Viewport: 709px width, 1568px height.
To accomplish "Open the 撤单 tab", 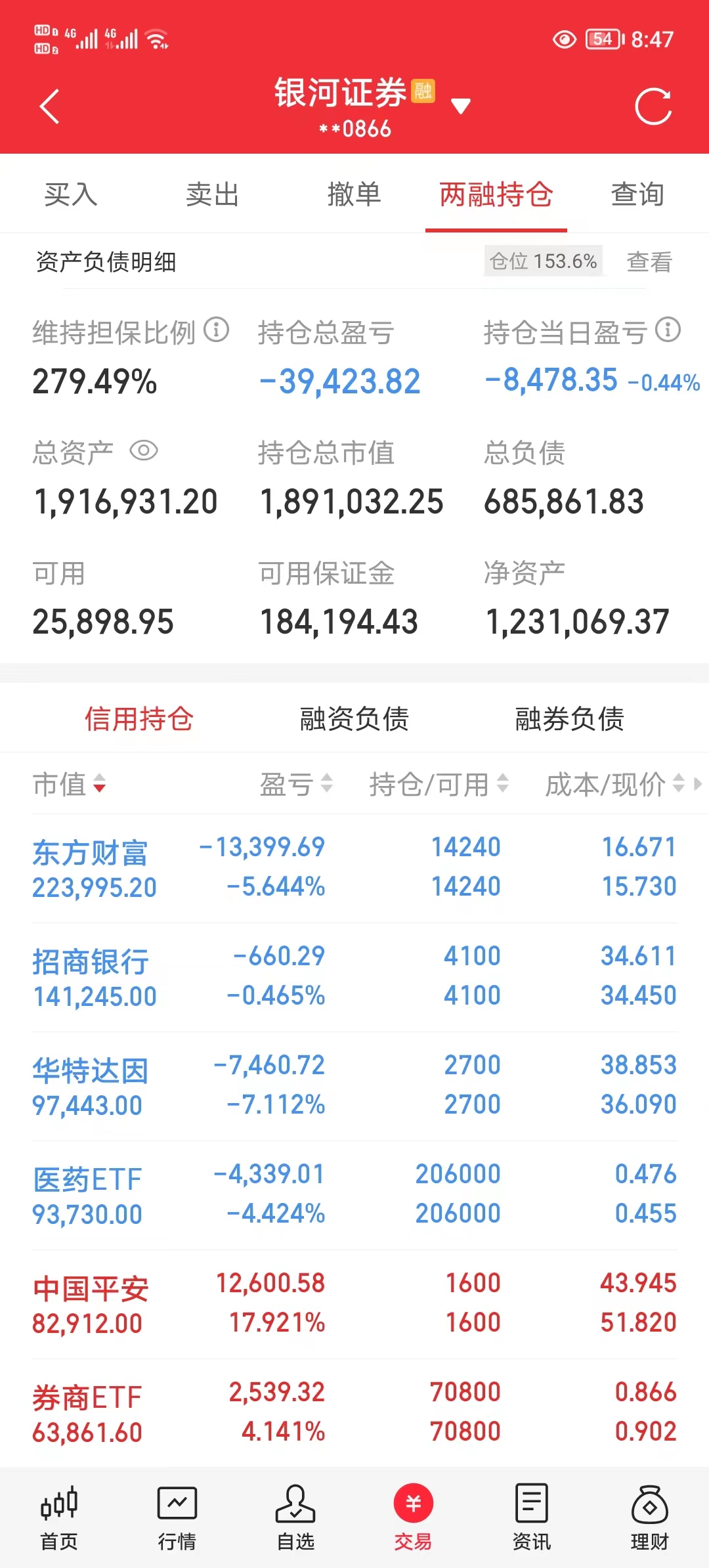I will pos(354,194).
